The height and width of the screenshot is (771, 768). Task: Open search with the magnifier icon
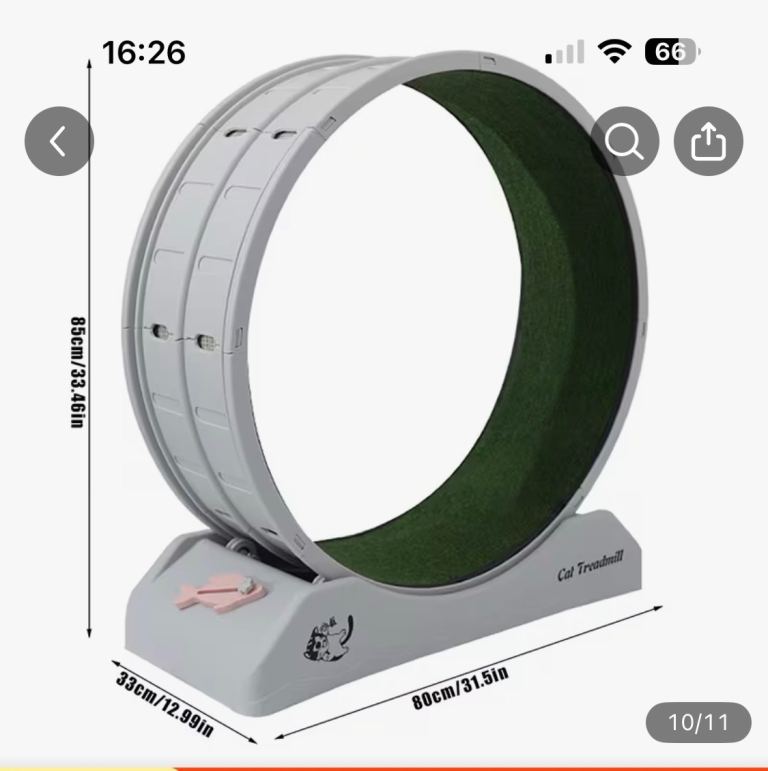click(x=625, y=141)
